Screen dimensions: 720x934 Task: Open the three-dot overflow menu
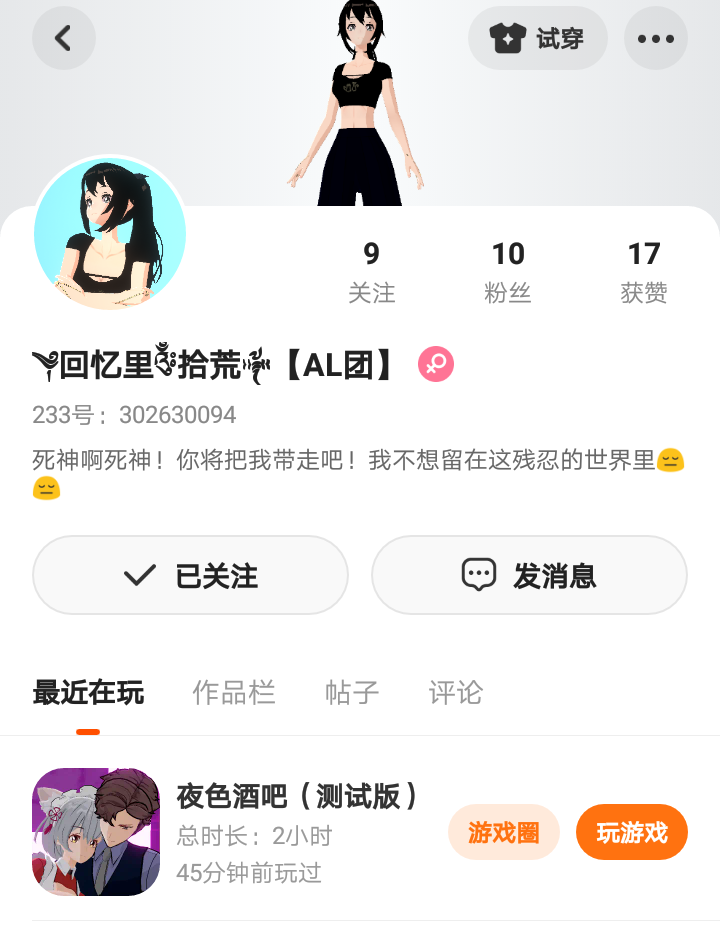tap(655, 38)
